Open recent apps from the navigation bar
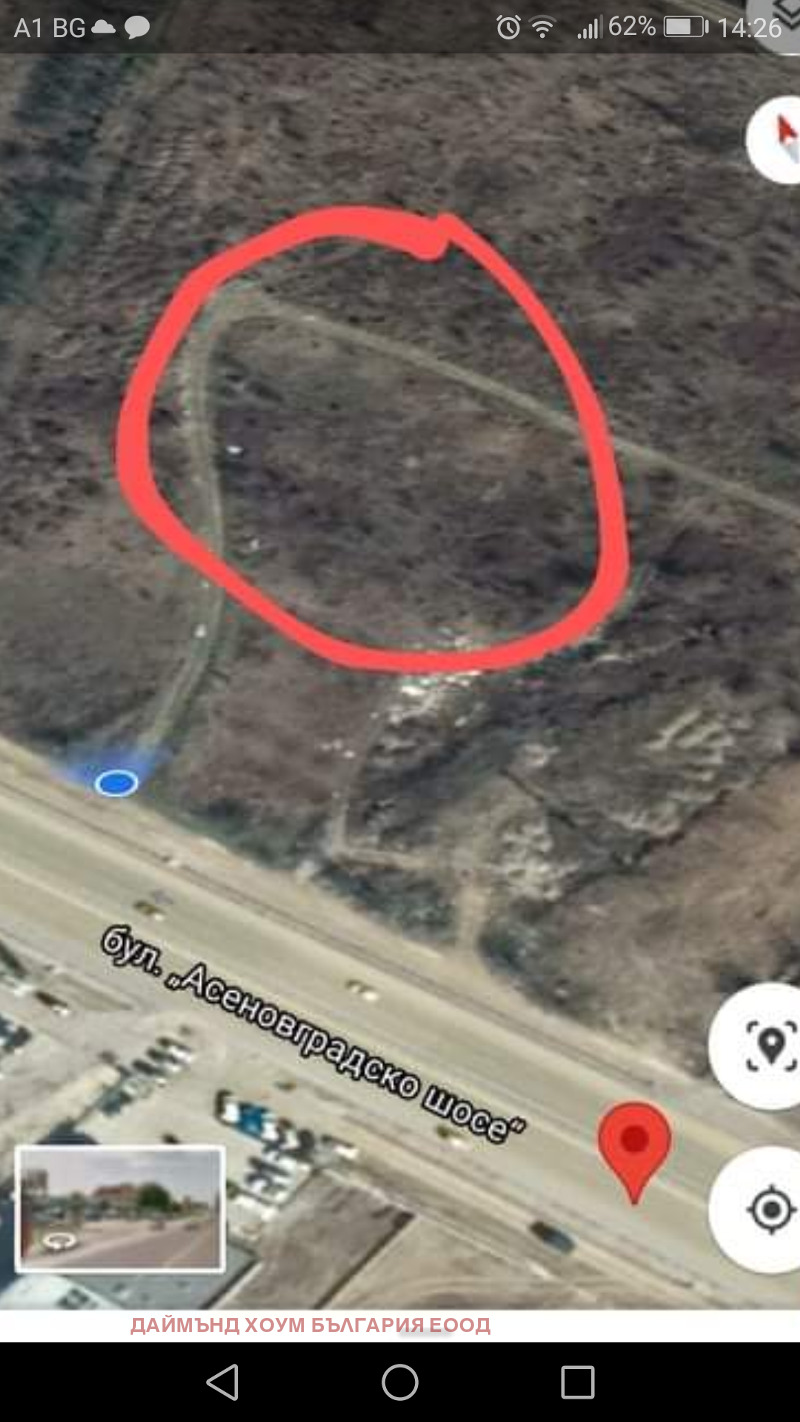 pyautogui.click(x=577, y=1383)
